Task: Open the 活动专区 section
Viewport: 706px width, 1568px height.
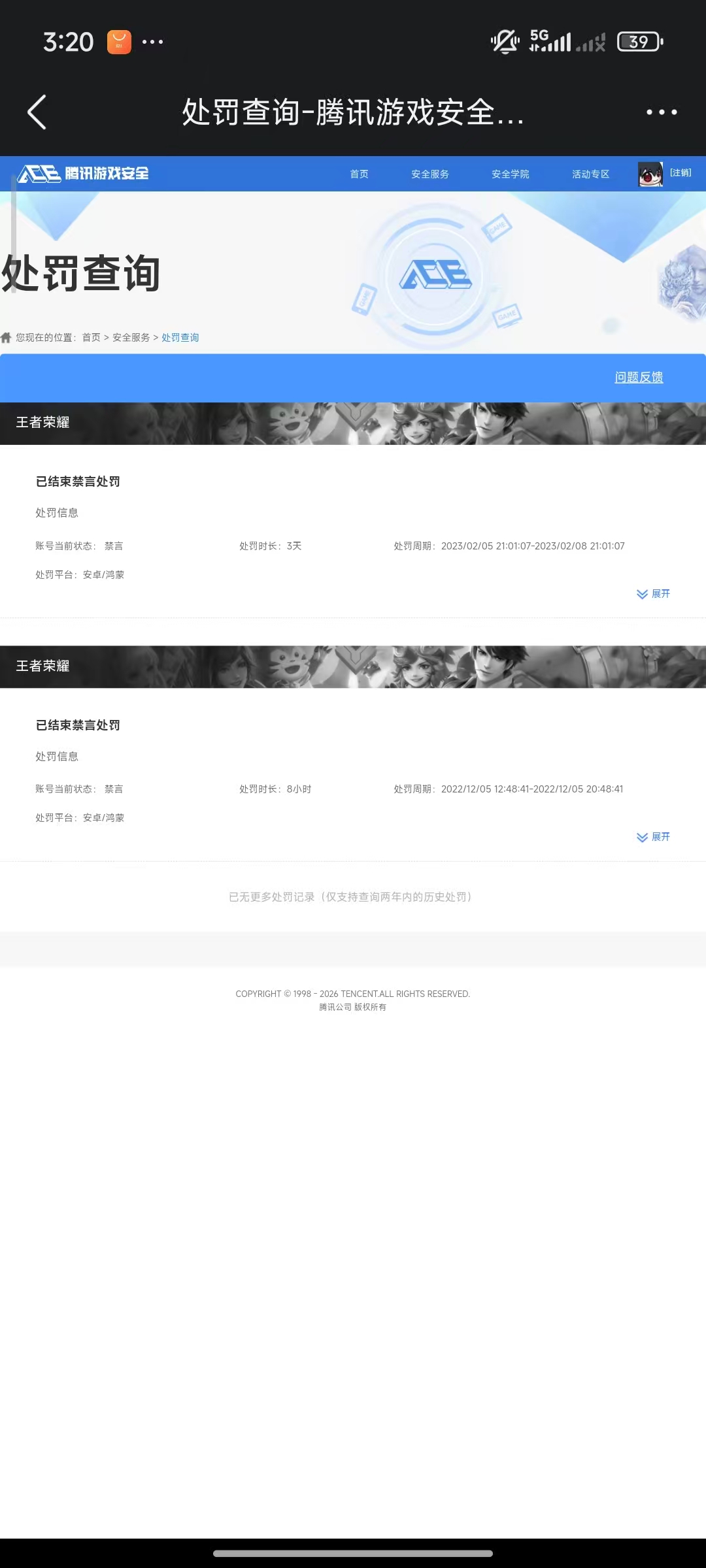Action: coord(590,174)
